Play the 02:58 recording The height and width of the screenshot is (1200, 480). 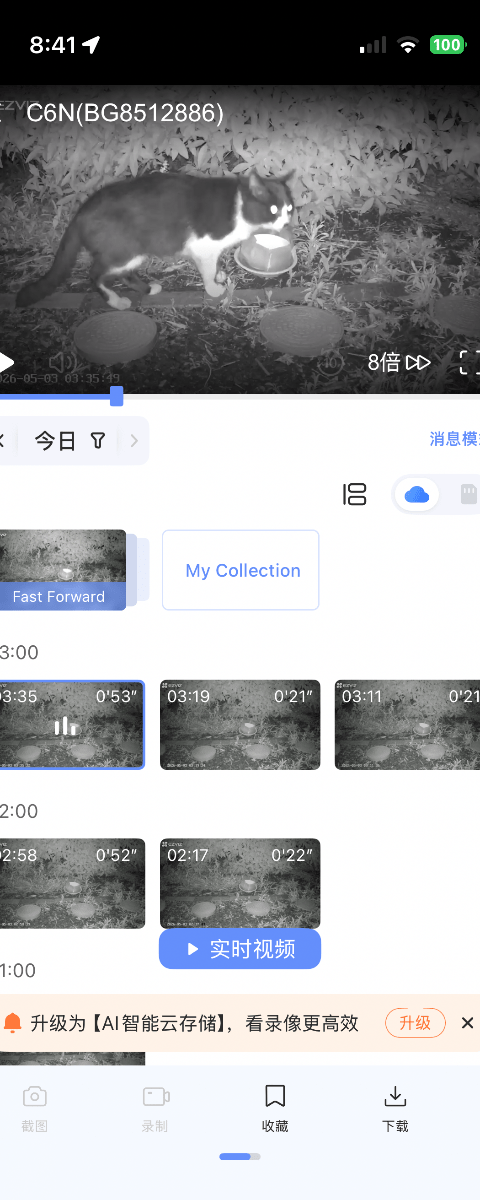[72, 883]
